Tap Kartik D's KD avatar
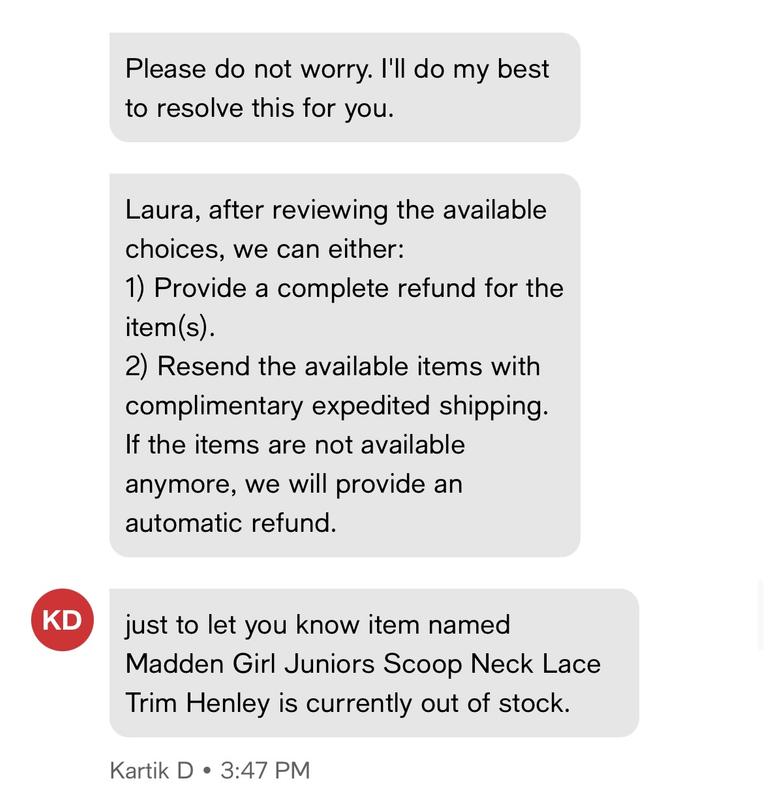The width and height of the screenshot is (769, 800). (63, 620)
